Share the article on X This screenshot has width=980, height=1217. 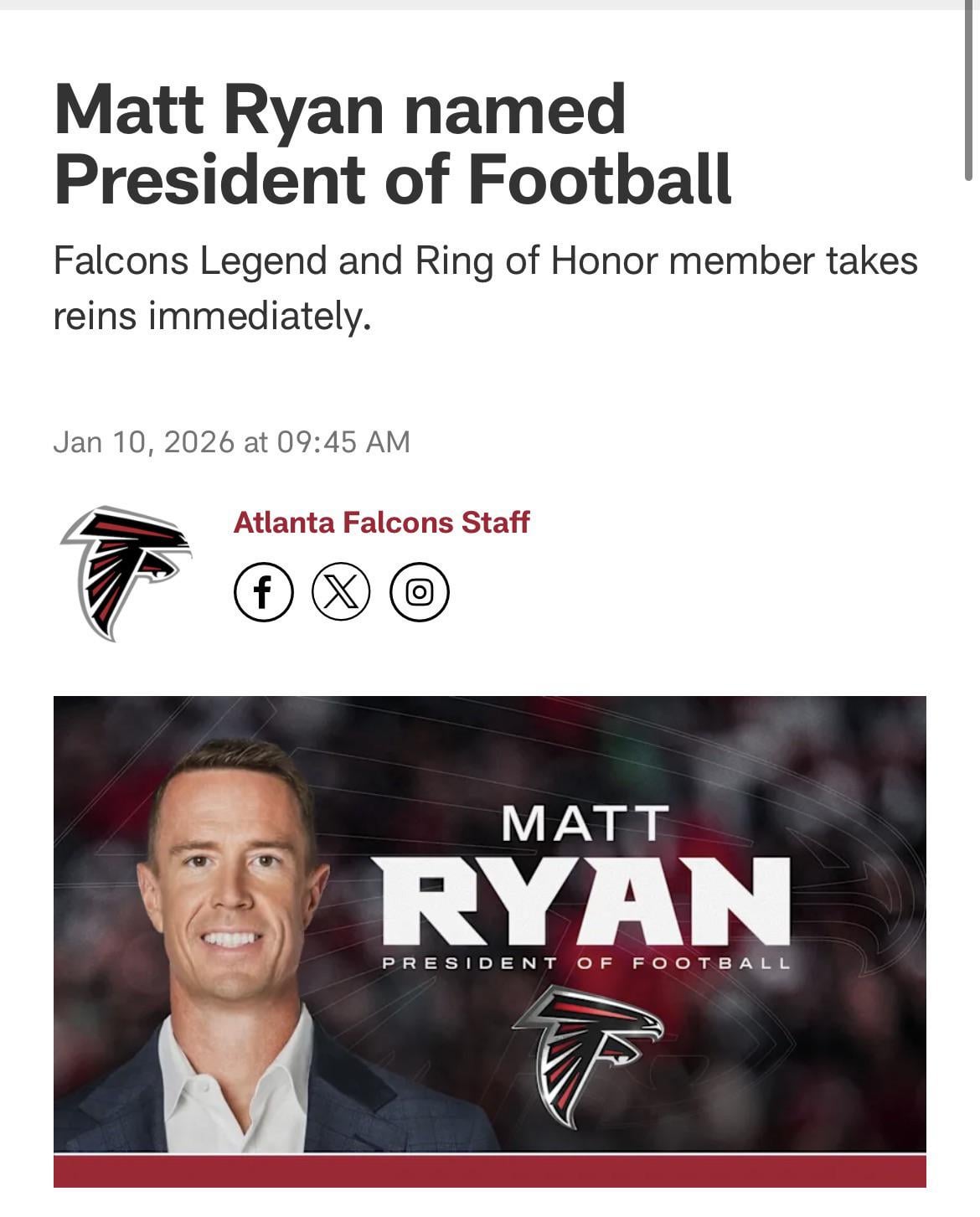341,591
